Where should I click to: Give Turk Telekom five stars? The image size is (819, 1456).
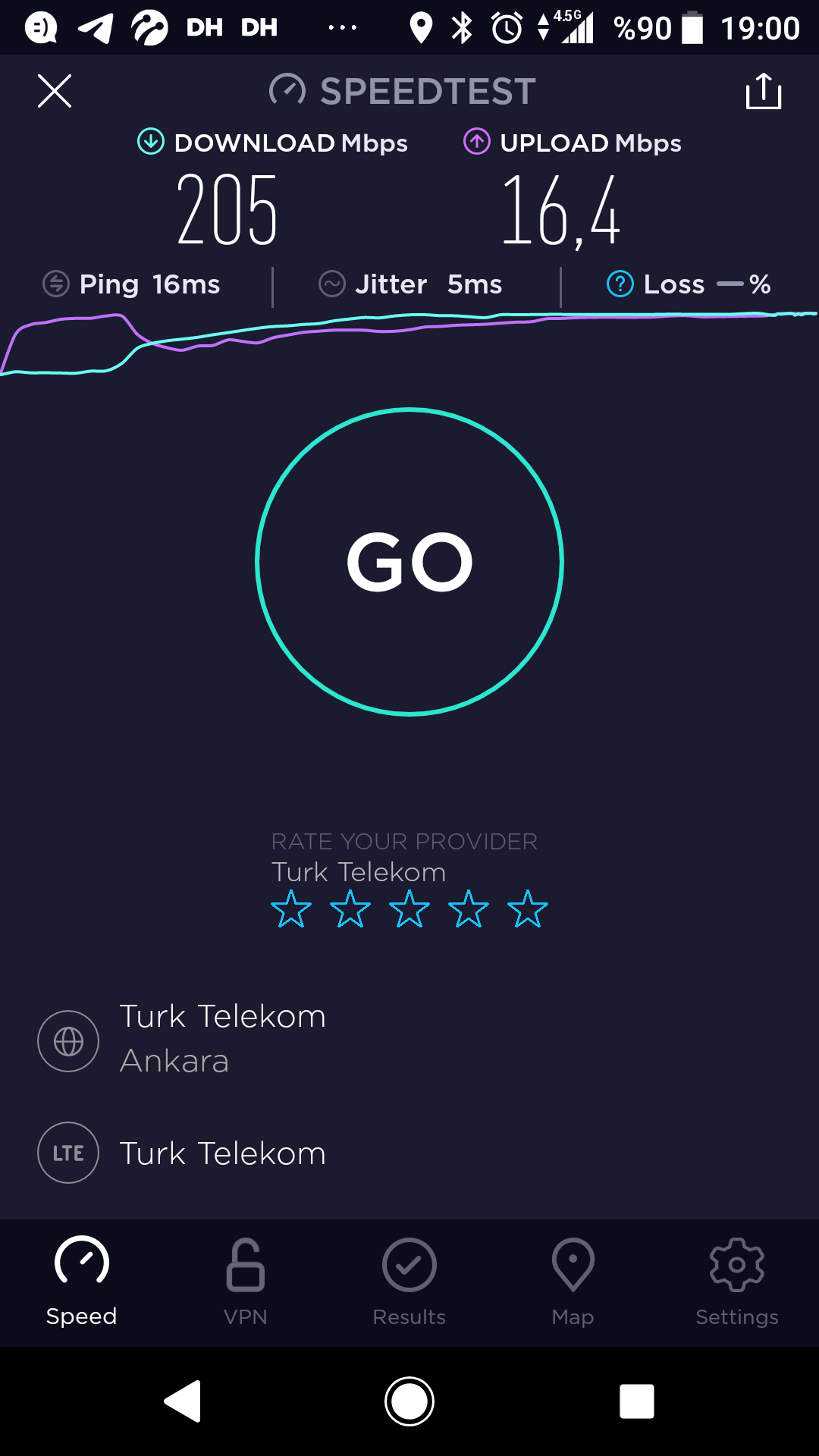point(528,909)
